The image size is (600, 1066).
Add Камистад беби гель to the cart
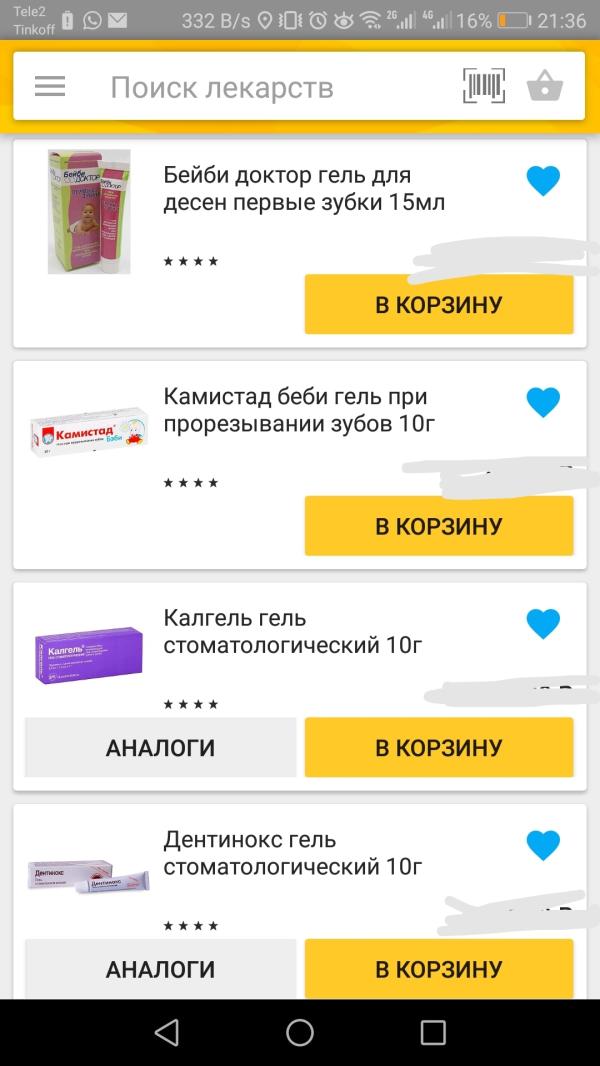click(439, 526)
